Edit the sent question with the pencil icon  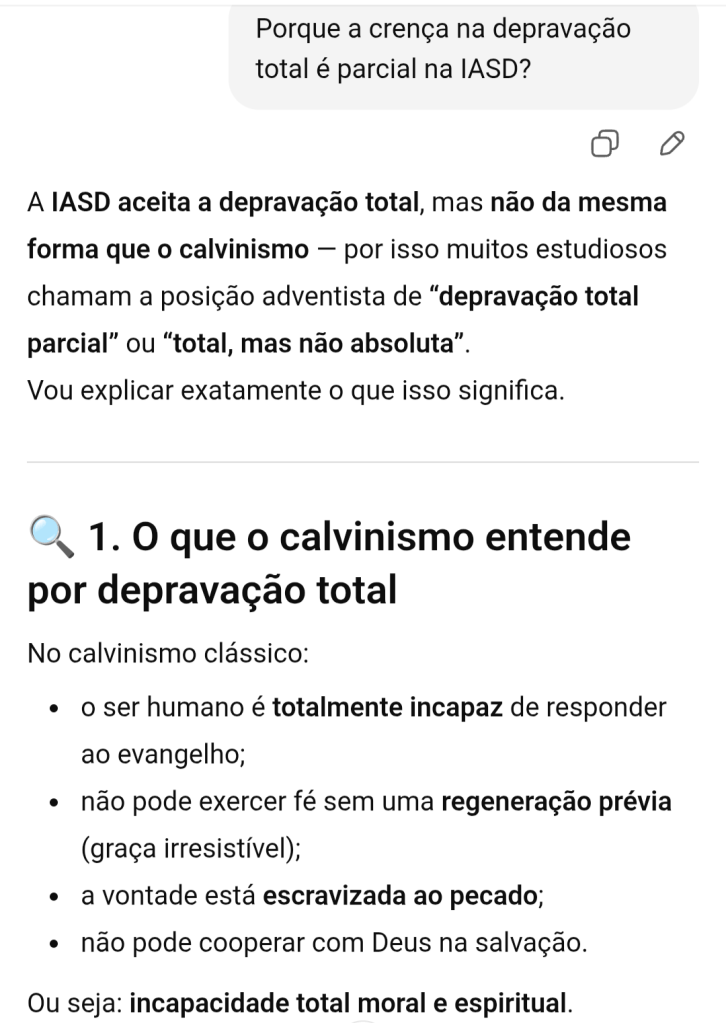click(x=673, y=144)
